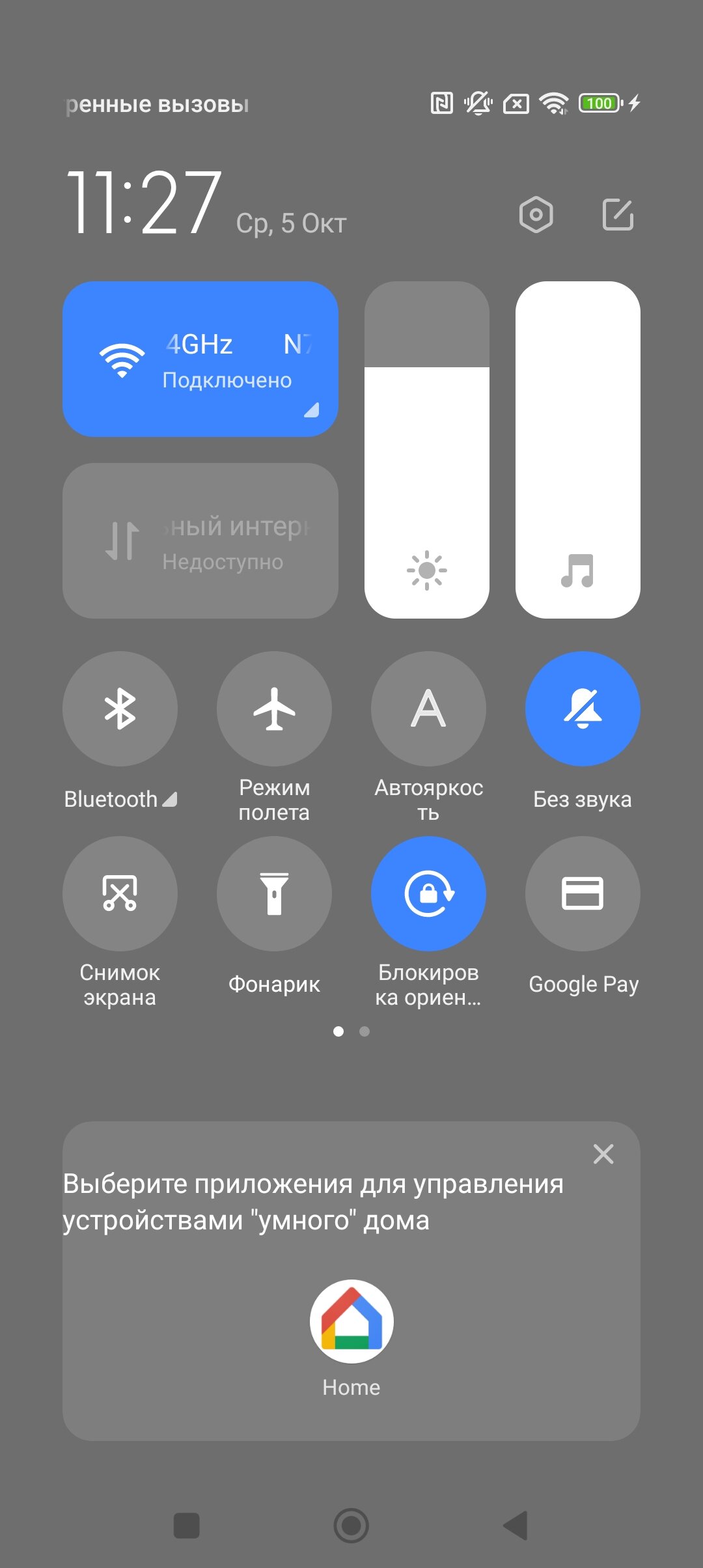703x1568 pixels.
Task: Disable Без звука silent mode
Action: tap(583, 708)
